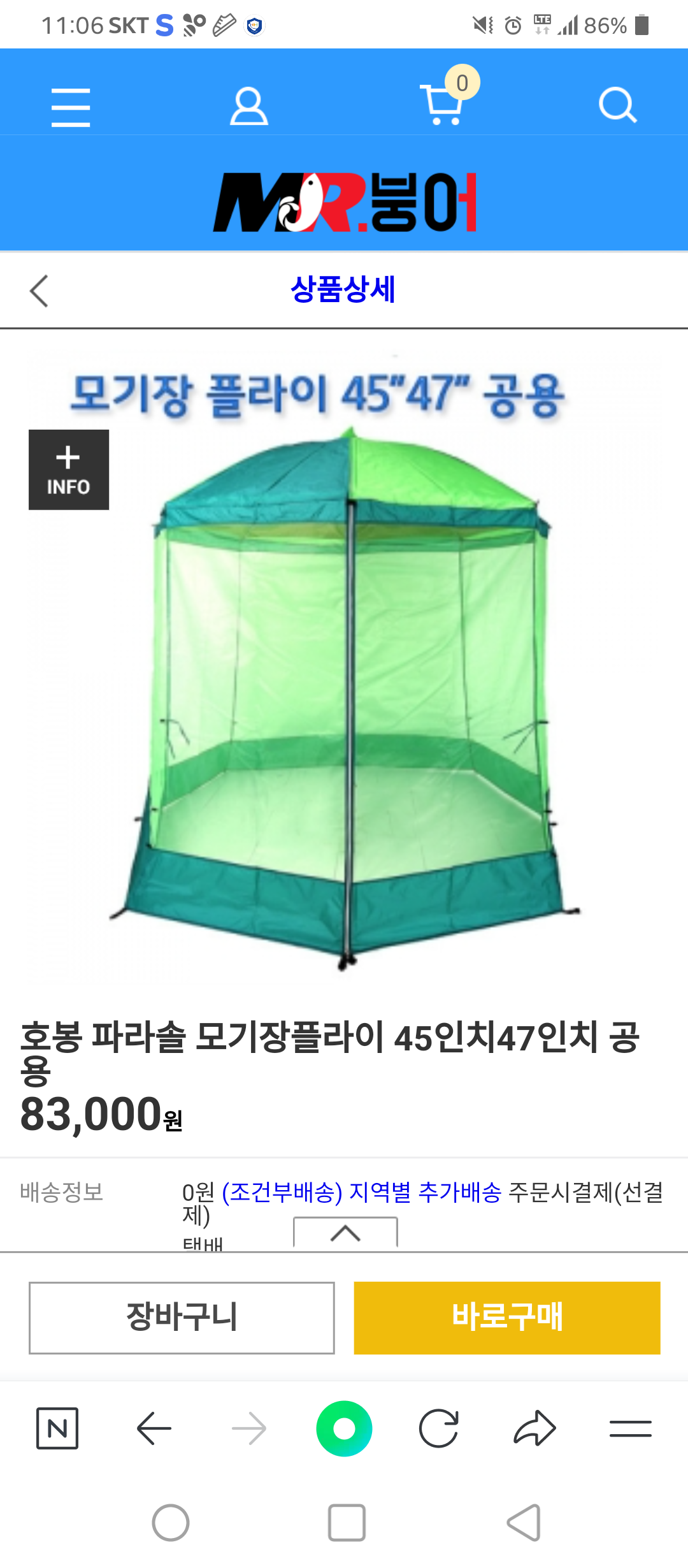Tap the + INFO button

pyautogui.click(x=69, y=470)
